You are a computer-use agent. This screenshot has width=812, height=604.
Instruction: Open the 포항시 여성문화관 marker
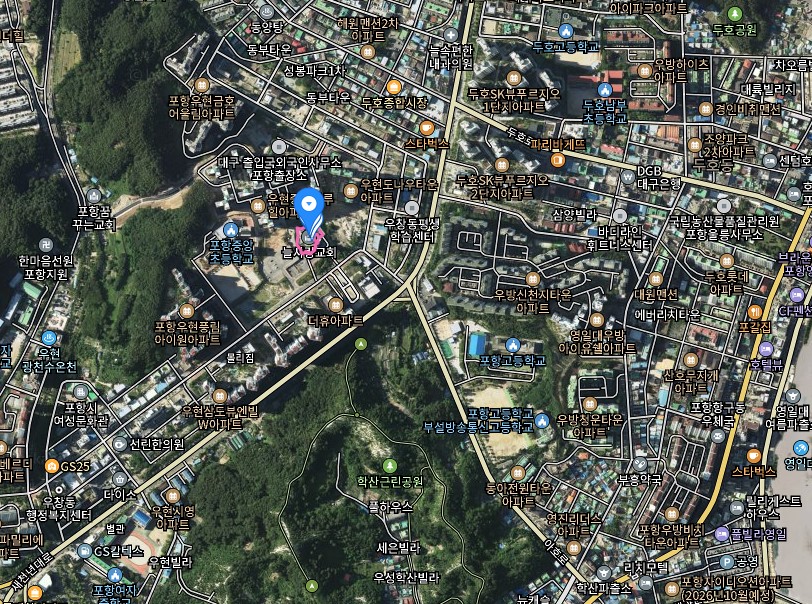click(x=78, y=392)
